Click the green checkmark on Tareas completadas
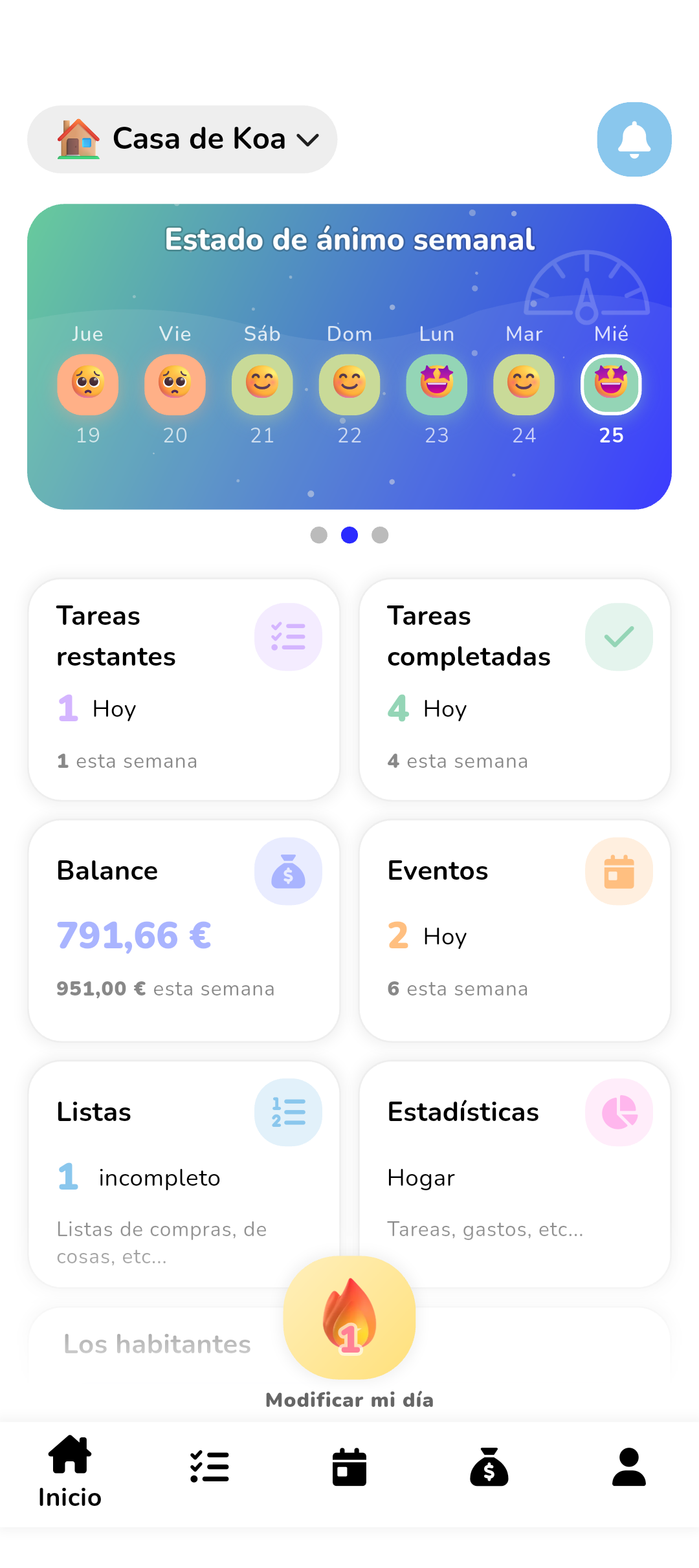The width and height of the screenshot is (699, 1568). point(619,637)
